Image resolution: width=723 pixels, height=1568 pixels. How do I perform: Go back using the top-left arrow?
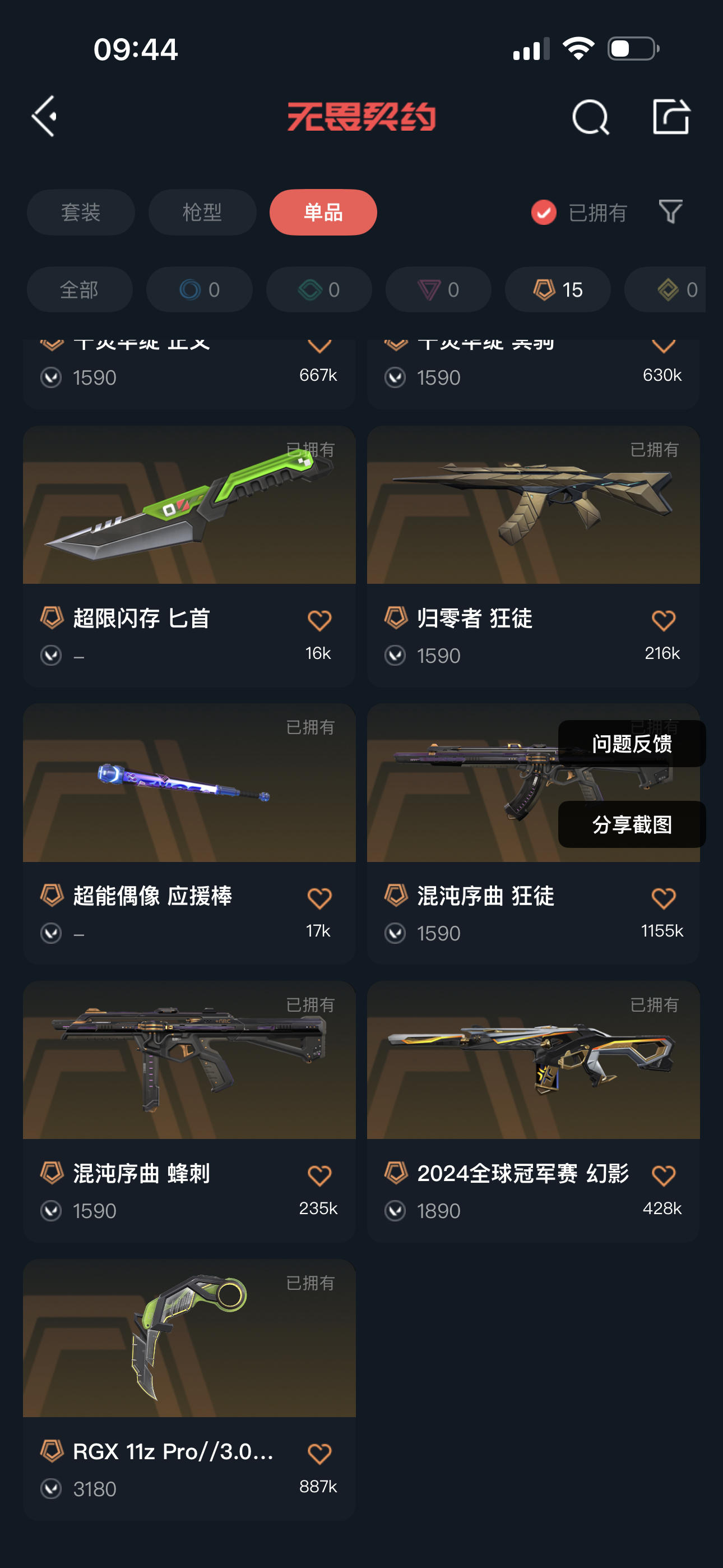pos(44,116)
